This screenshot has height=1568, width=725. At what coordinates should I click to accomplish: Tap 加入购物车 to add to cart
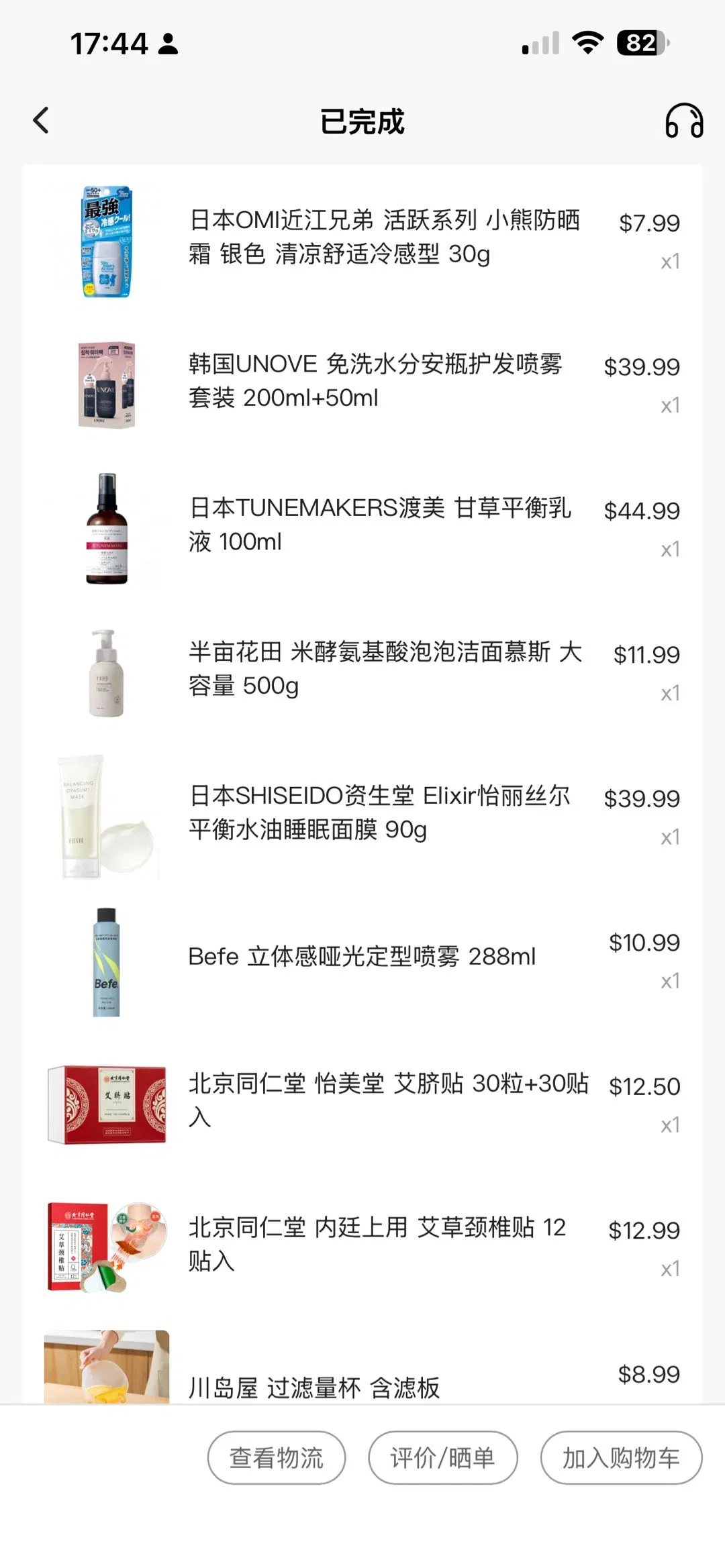[x=621, y=1457]
